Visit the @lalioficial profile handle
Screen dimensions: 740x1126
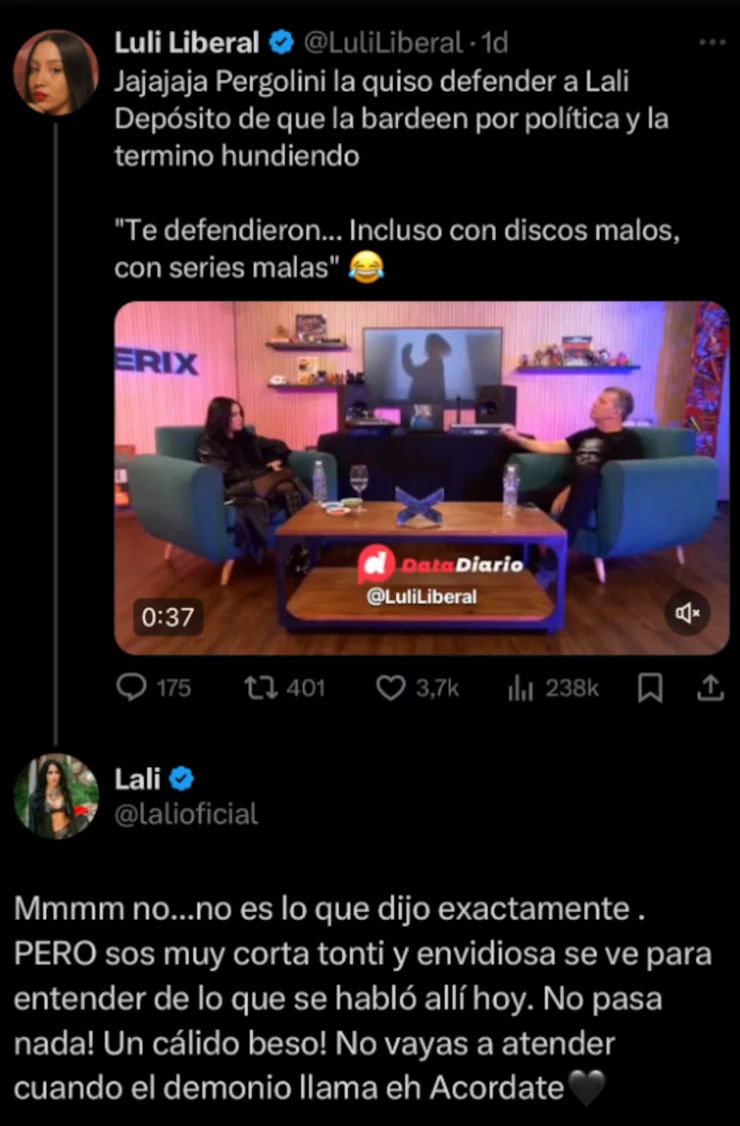[186, 814]
